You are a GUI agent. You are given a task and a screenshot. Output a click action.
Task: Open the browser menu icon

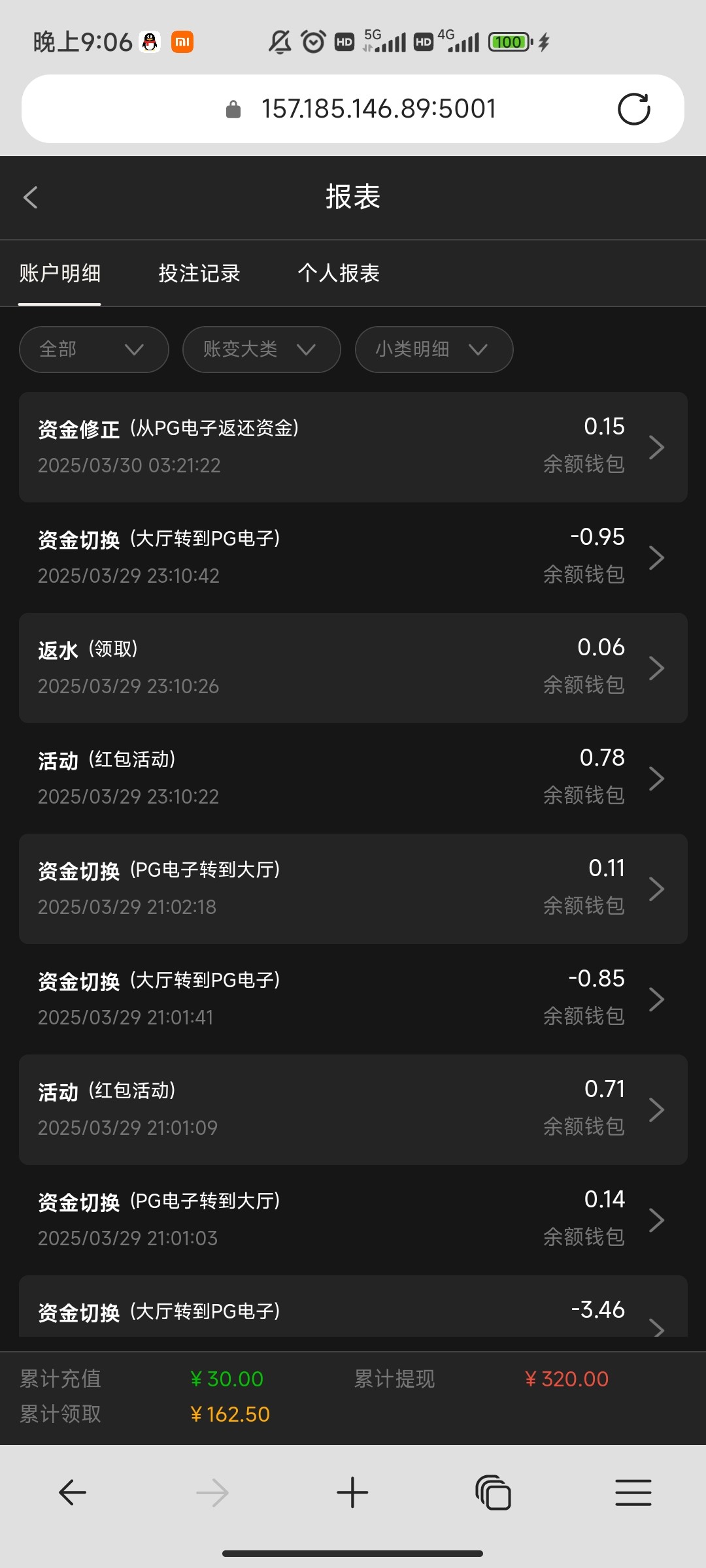(x=633, y=1492)
